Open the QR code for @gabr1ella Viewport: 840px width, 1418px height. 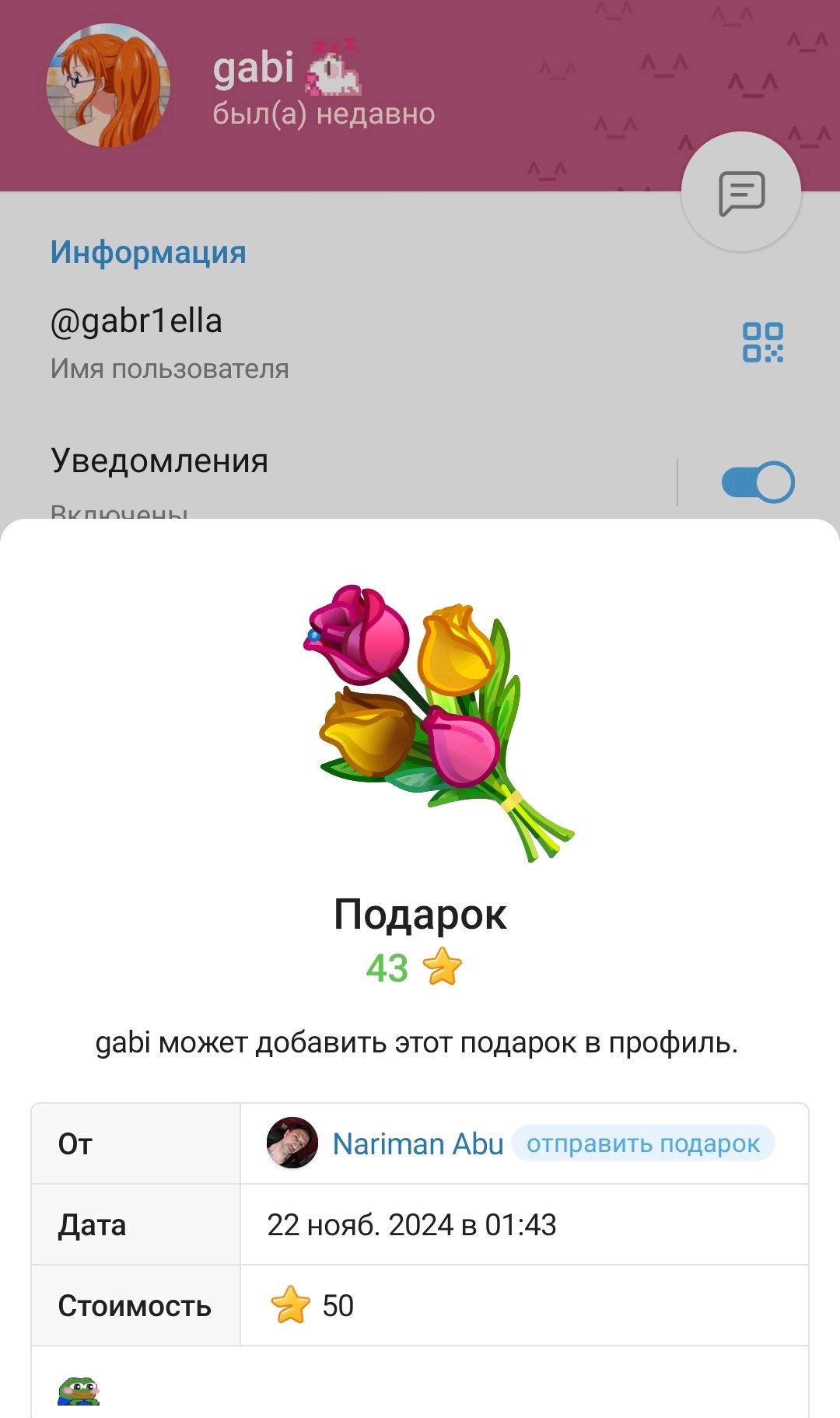click(762, 342)
